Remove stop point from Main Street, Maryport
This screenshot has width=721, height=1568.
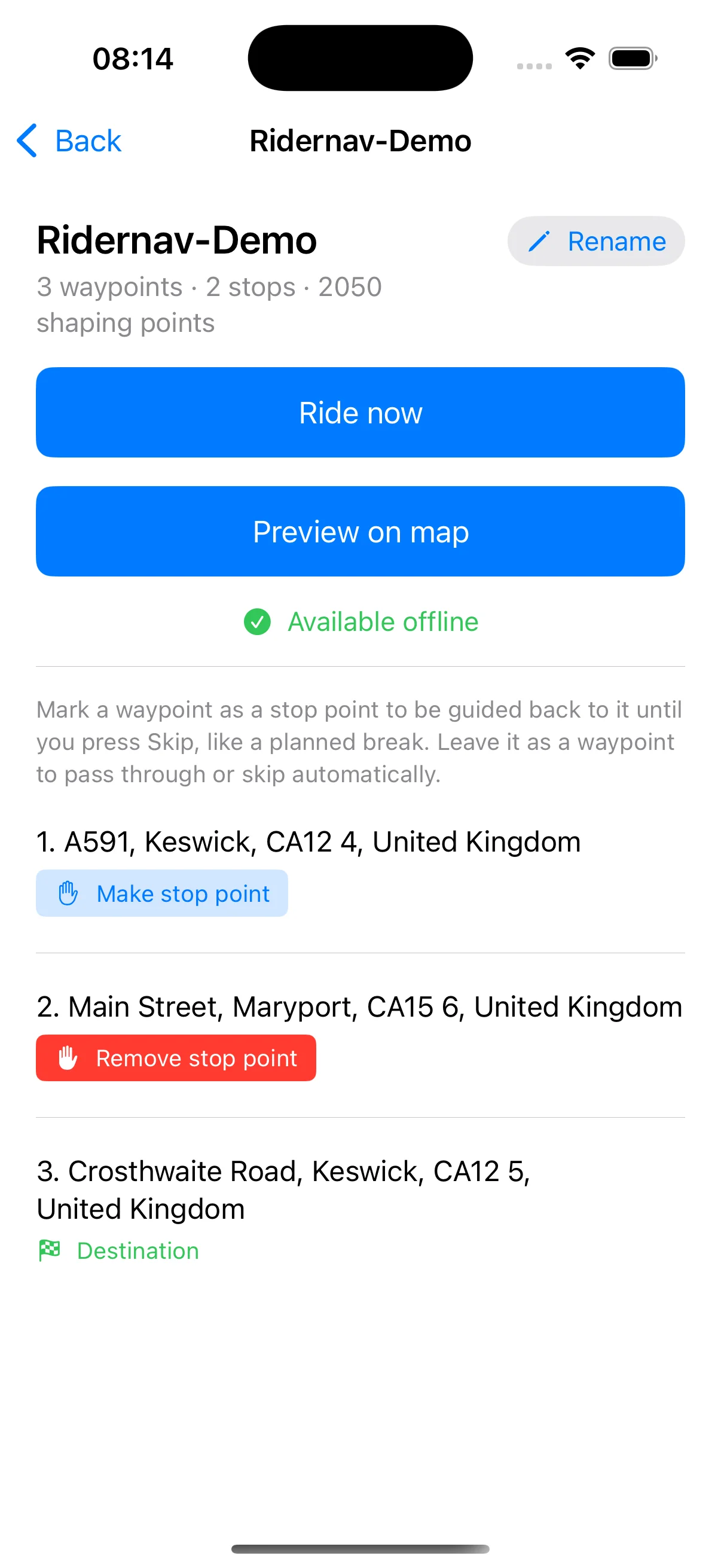tap(176, 1058)
